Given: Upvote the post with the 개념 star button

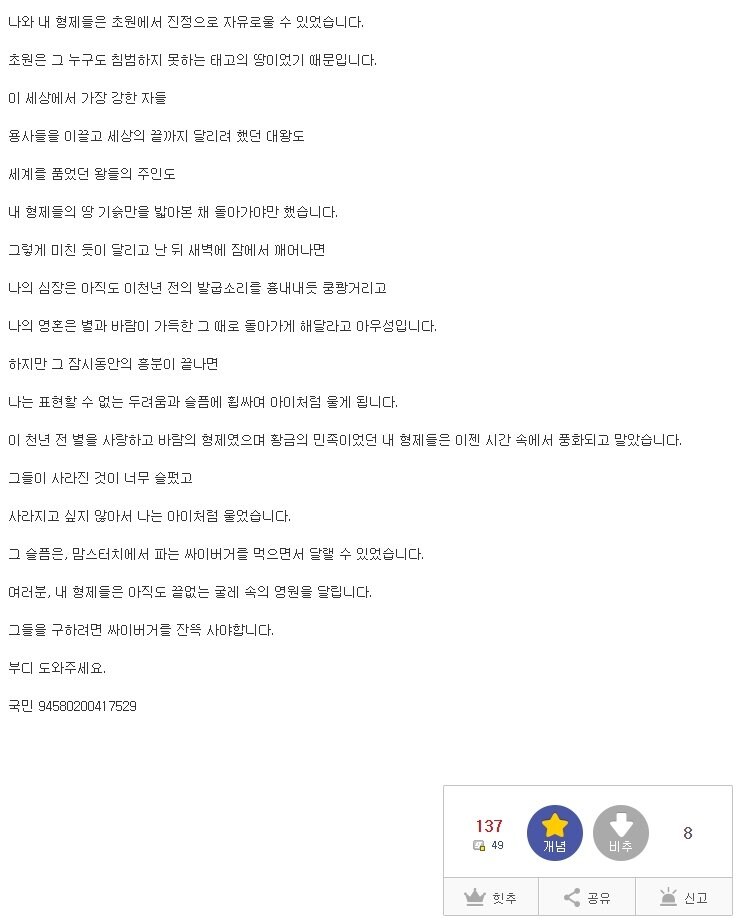Looking at the screenshot, I should point(555,832).
